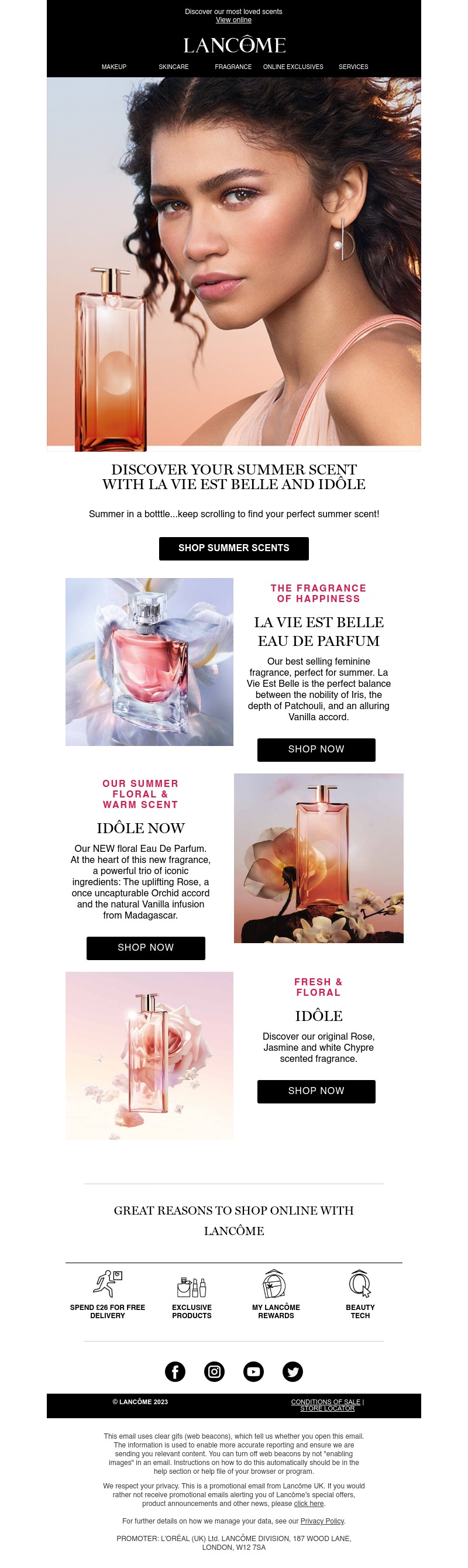The width and height of the screenshot is (468, 1568).
Task: Unsubscribe via the click here link
Action: point(308,1504)
